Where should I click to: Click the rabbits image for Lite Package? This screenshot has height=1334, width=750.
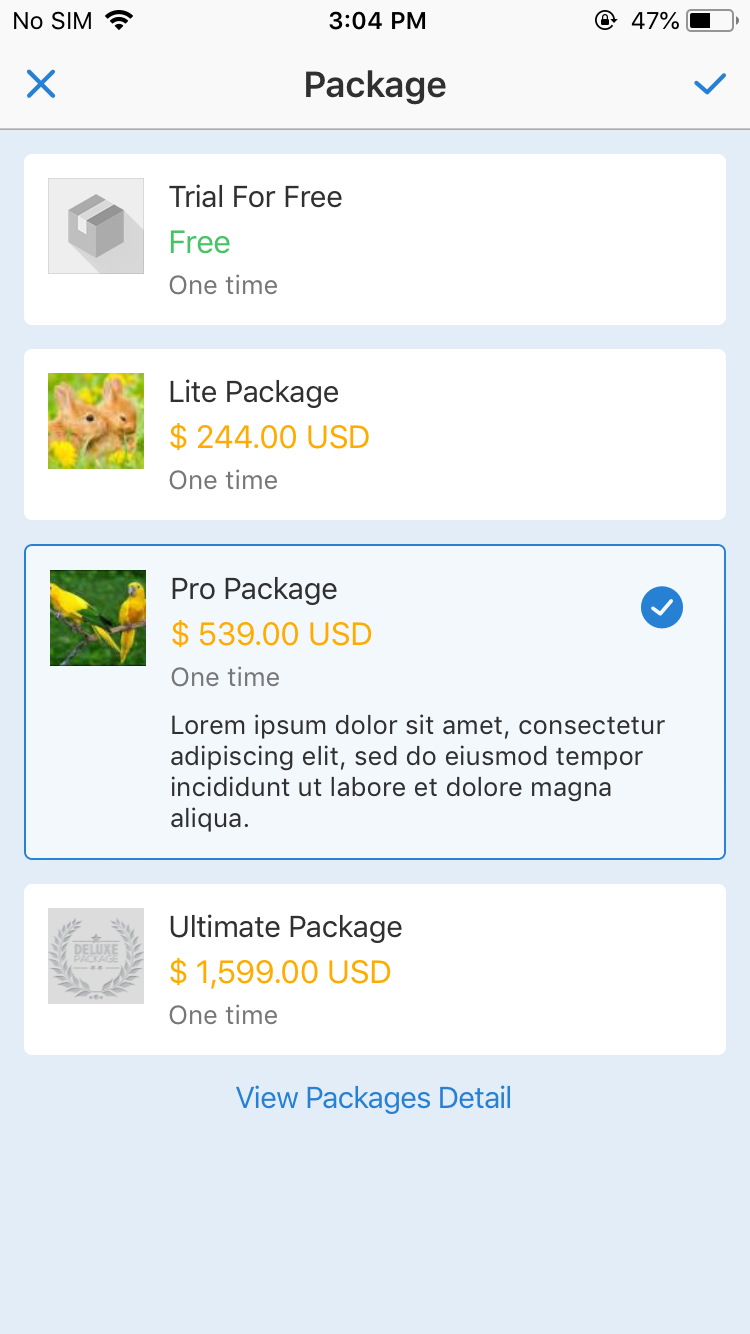click(x=95, y=420)
